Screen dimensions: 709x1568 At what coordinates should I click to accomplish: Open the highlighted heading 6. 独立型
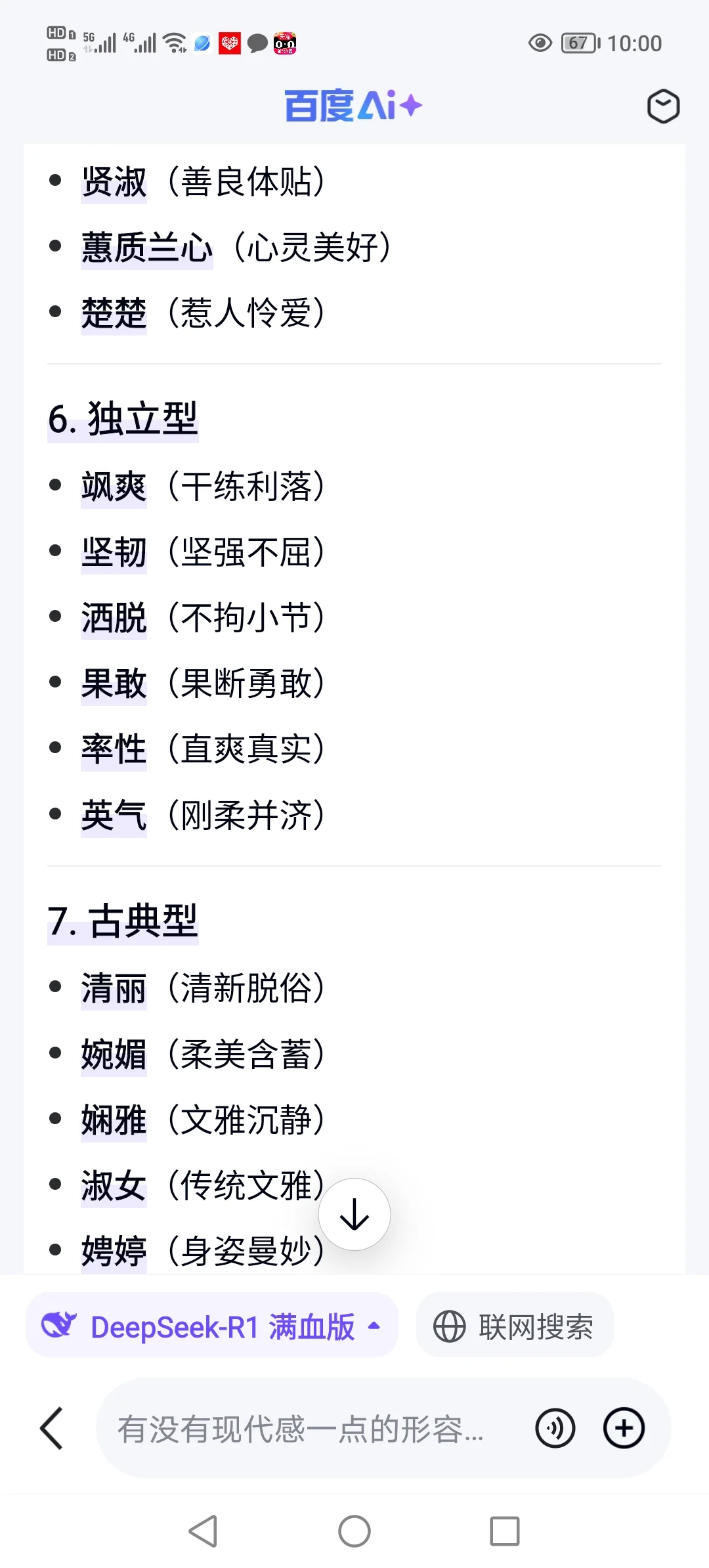click(123, 420)
